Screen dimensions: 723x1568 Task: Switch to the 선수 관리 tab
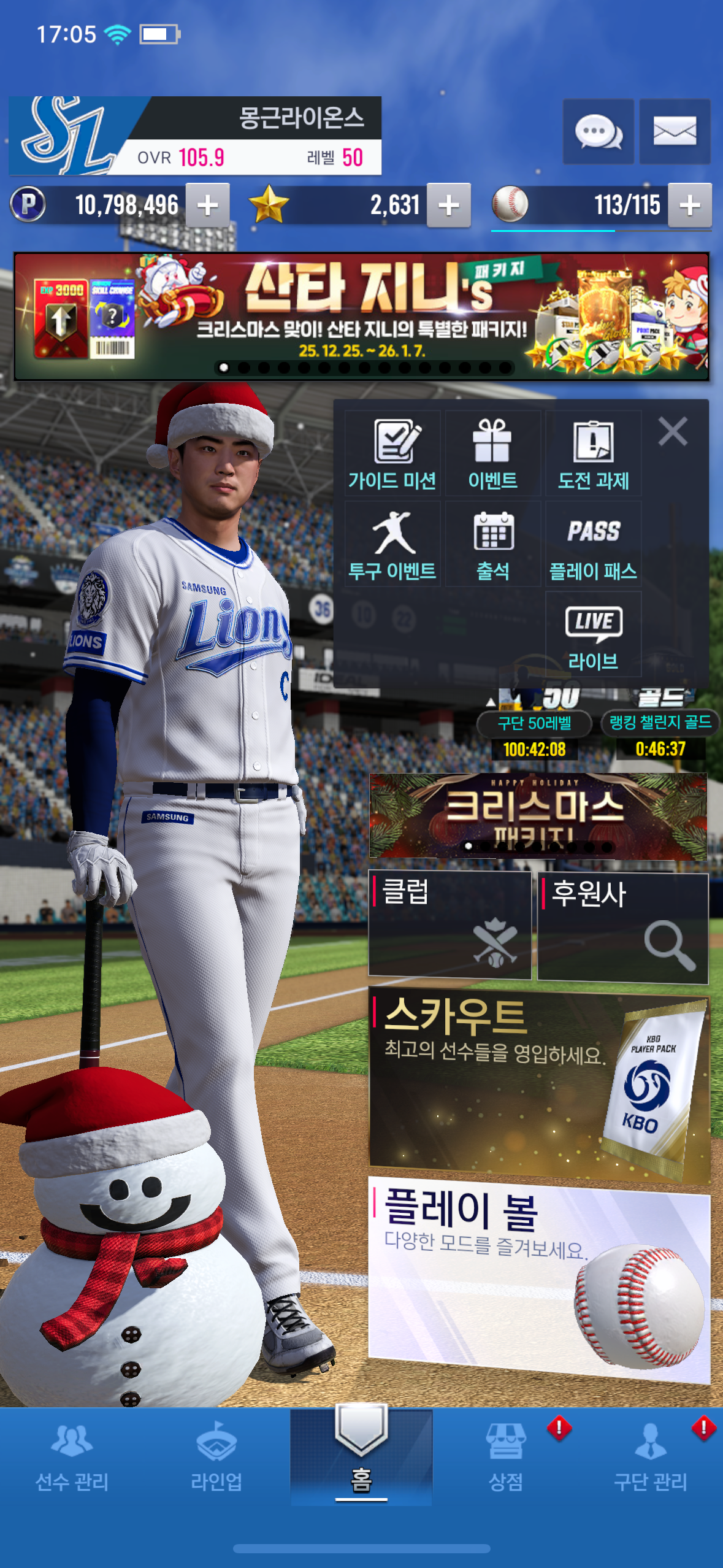point(72,1459)
